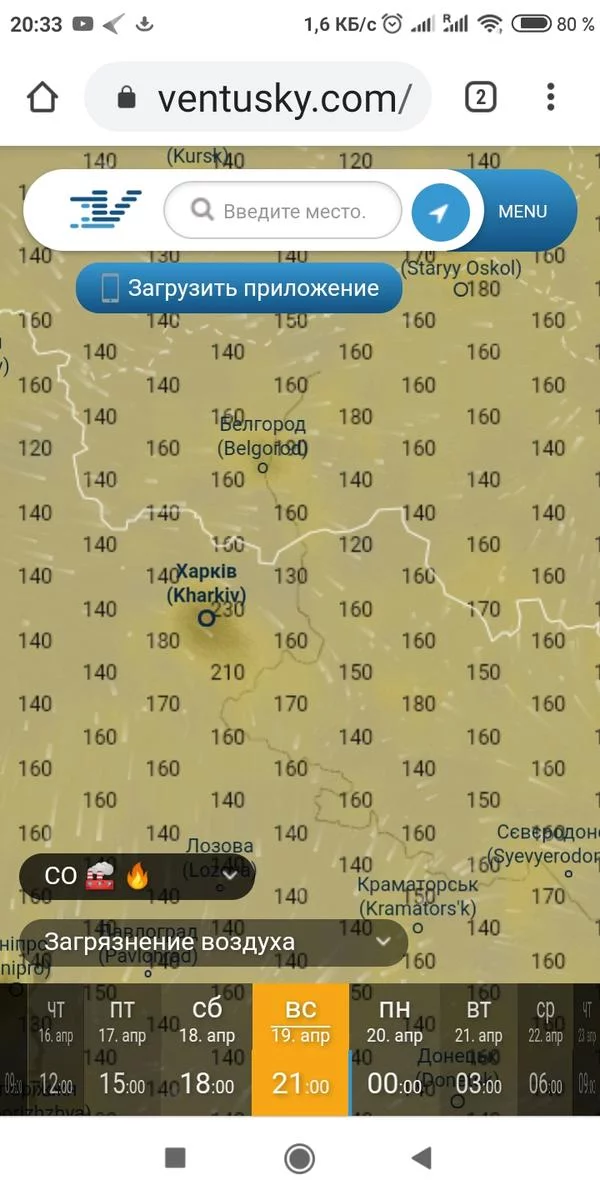
Task: Select Saturday 18 апр in timeline
Action: click(205, 1021)
